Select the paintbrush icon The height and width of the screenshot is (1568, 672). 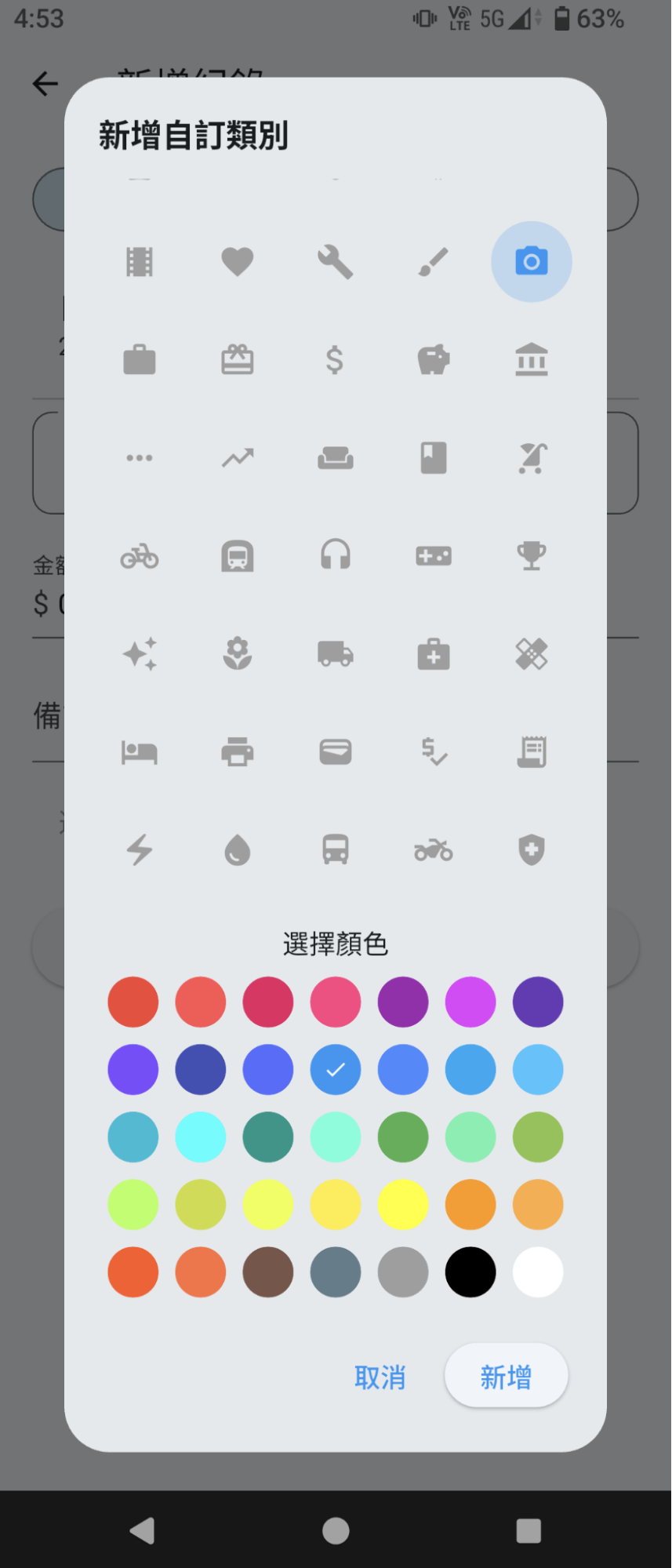434,262
